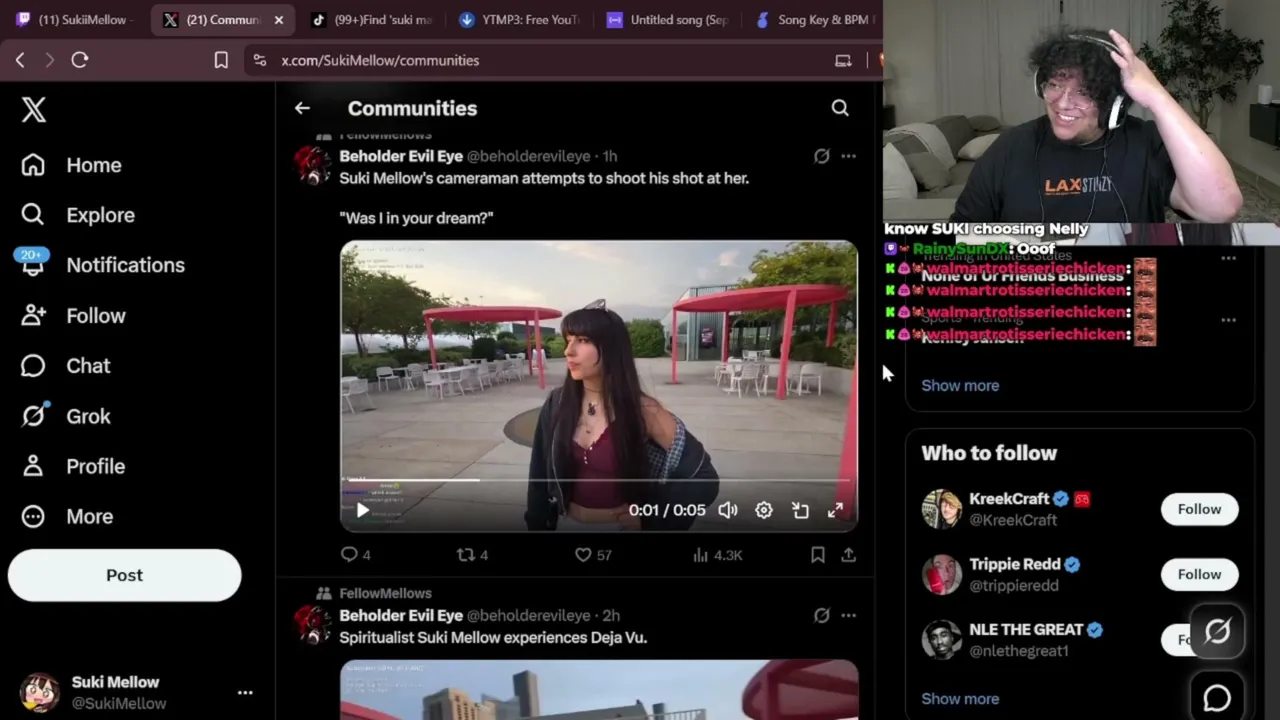Reload the page in the browser
This screenshot has height=720, width=1280.
tap(80, 60)
